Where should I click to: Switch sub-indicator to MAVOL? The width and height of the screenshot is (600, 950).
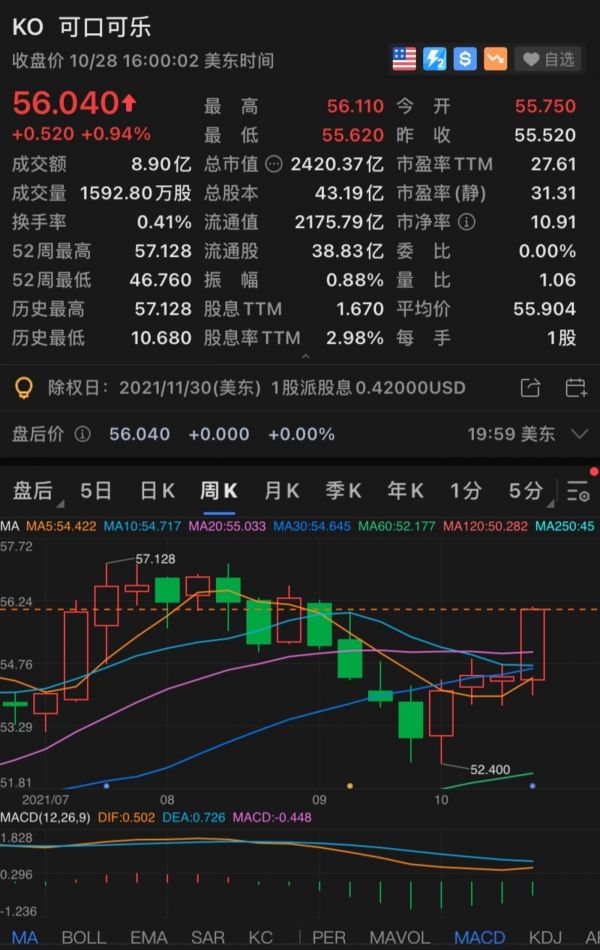pyautogui.click(x=400, y=937)
